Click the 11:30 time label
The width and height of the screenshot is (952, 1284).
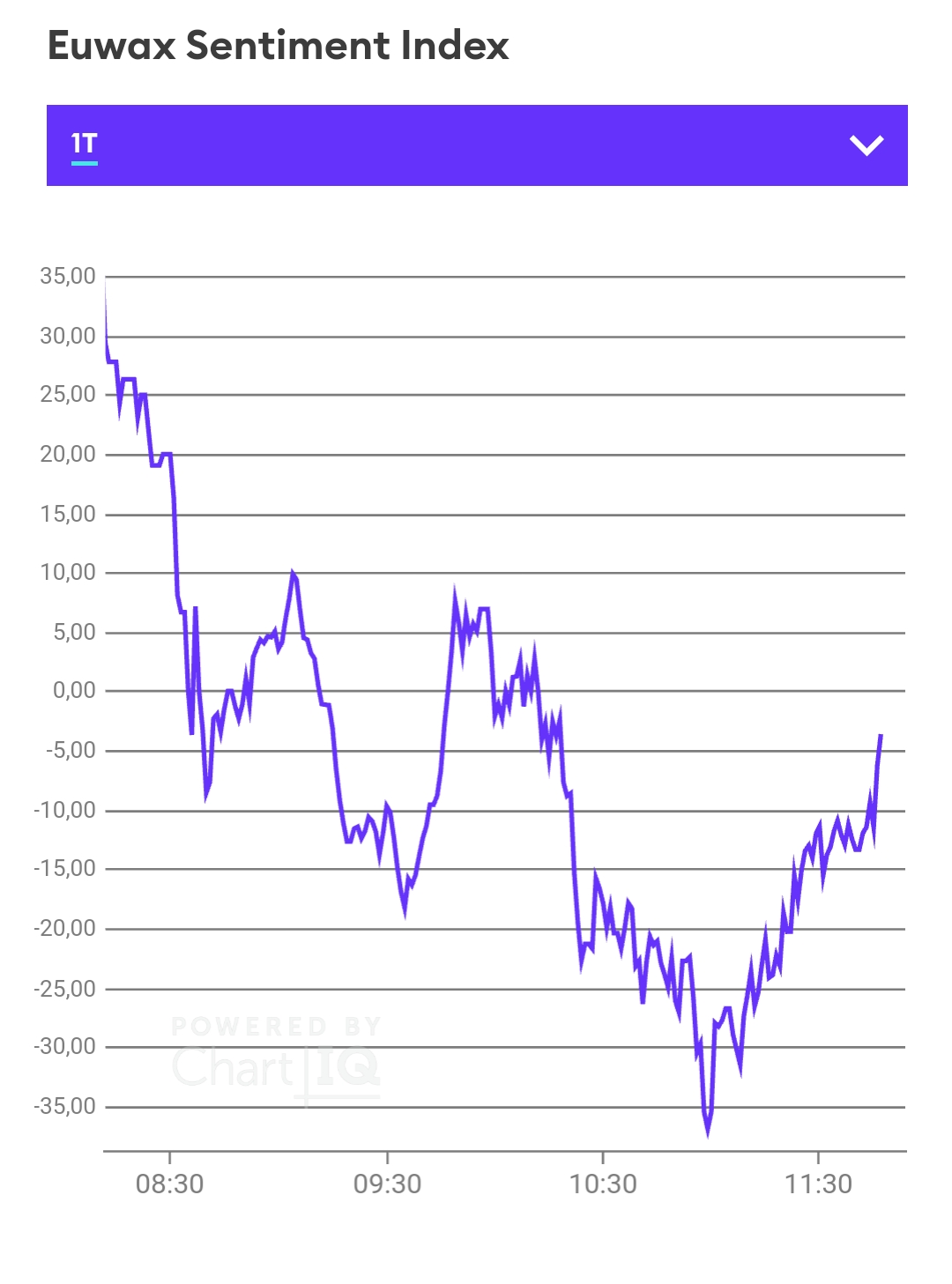[820, 1183]
